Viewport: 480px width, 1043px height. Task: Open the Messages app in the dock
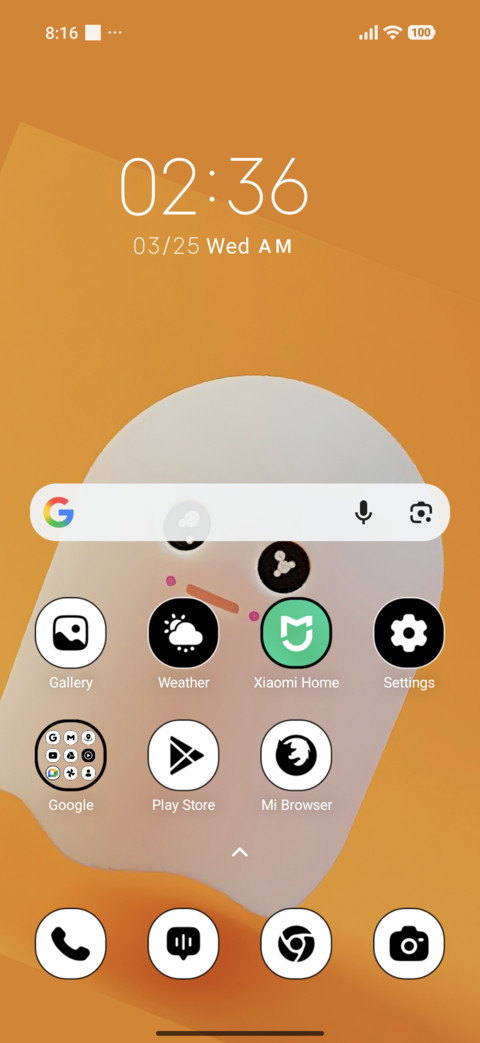coord(183,944)
